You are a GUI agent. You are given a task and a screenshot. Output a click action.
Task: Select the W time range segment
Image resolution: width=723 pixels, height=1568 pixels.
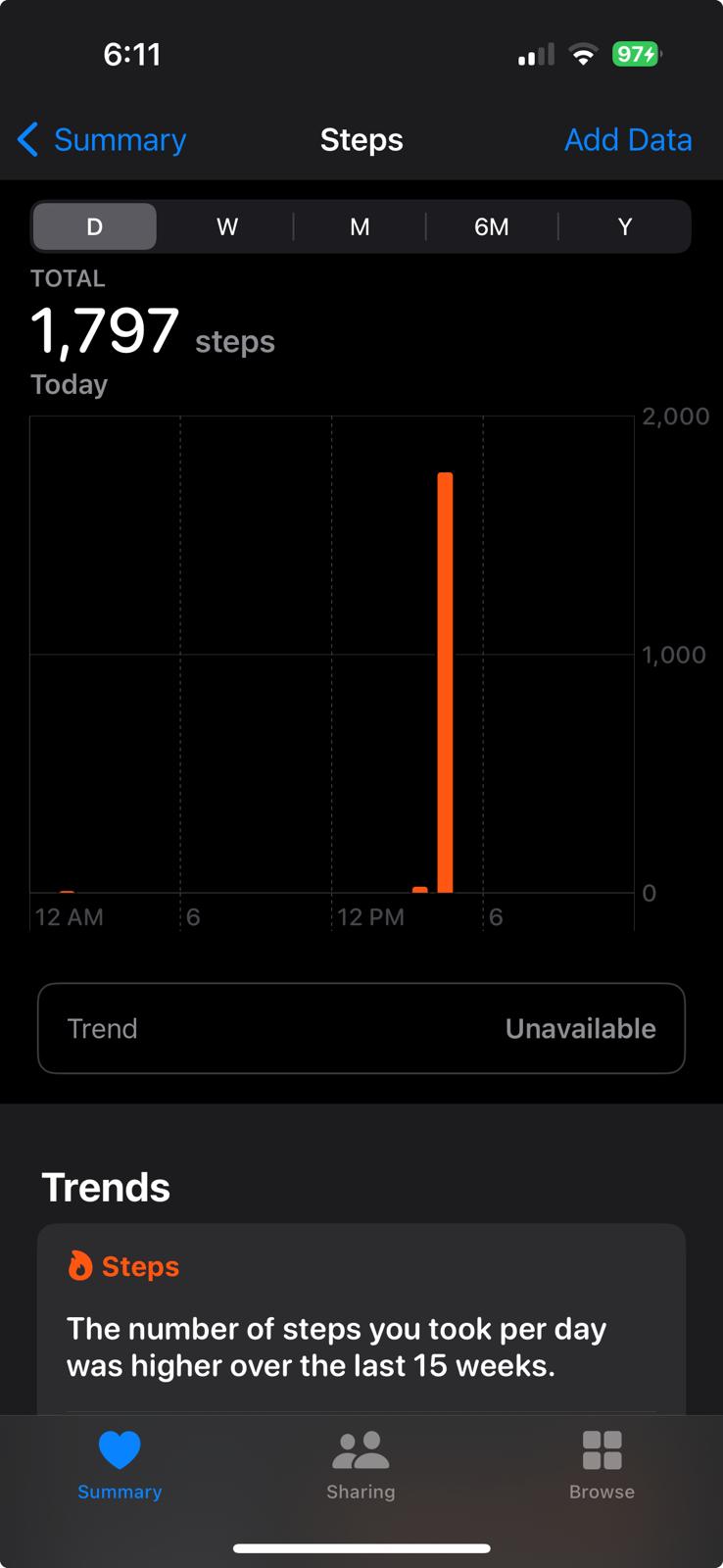[x=226, y=226]
